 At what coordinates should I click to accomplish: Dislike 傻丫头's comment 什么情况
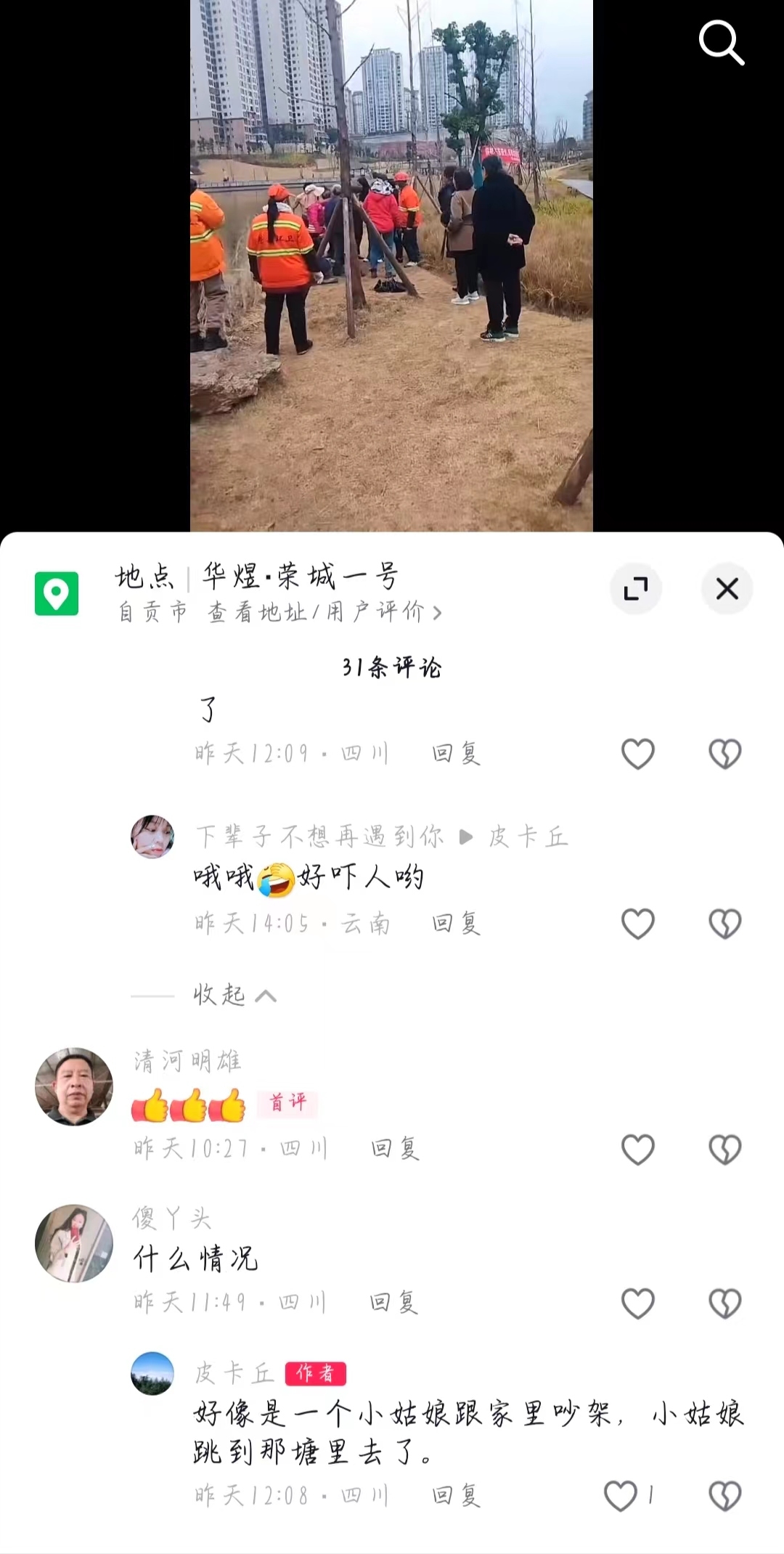tap(724, 1303)
